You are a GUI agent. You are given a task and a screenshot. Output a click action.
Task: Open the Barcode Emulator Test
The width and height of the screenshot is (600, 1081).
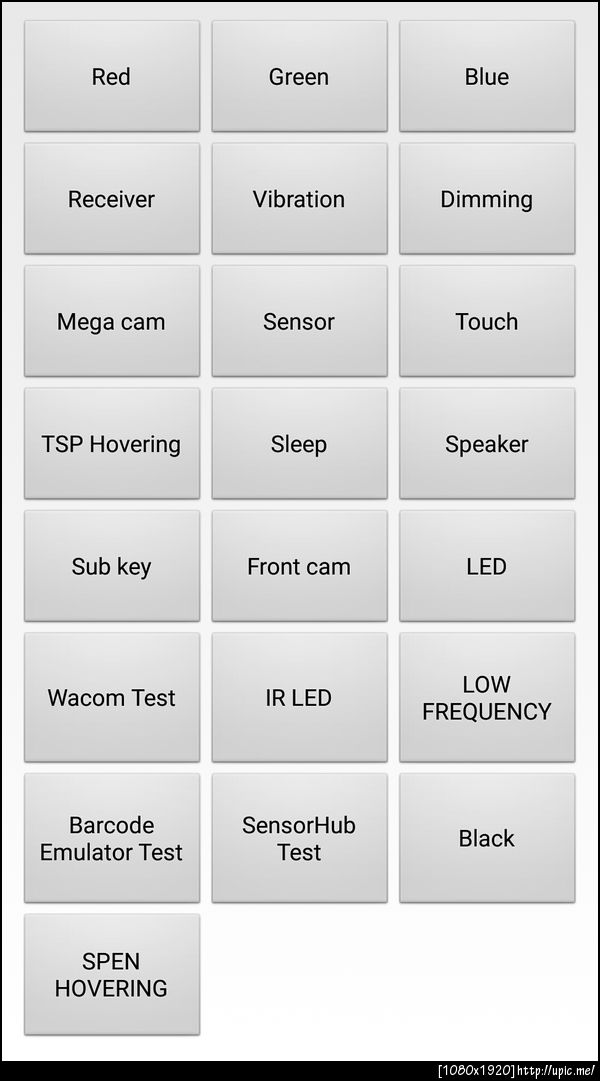(x=111, y=838)
